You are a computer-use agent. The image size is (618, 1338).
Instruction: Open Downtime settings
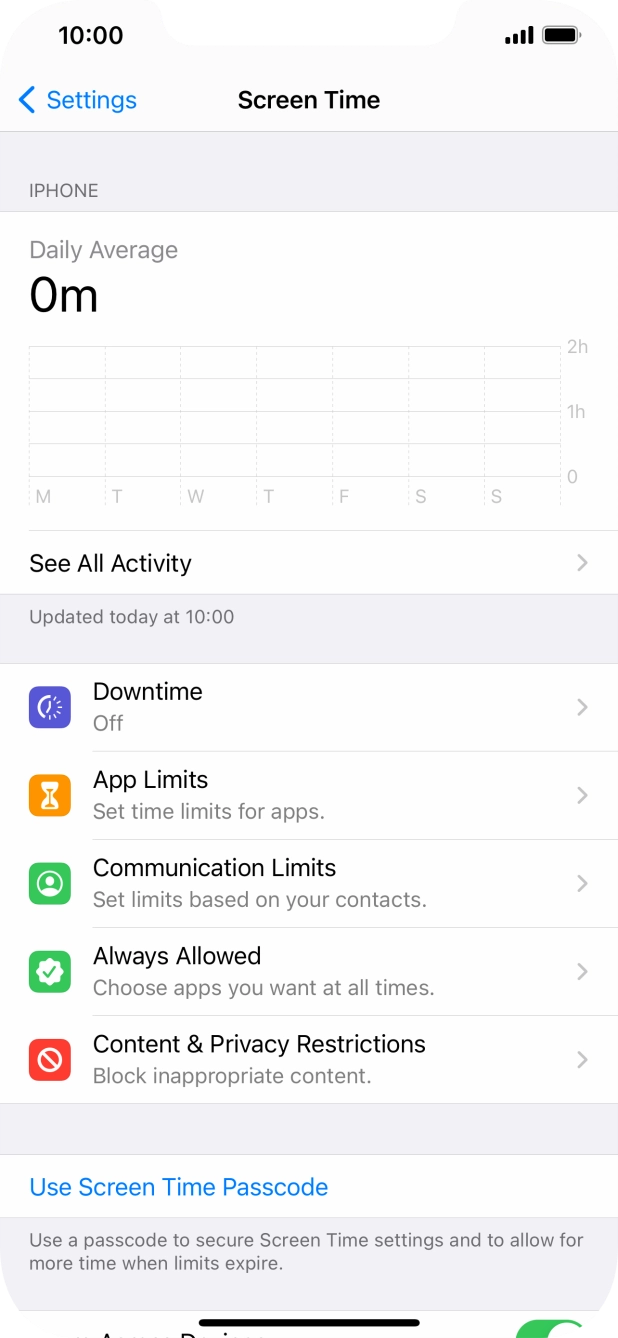(308, 707)
